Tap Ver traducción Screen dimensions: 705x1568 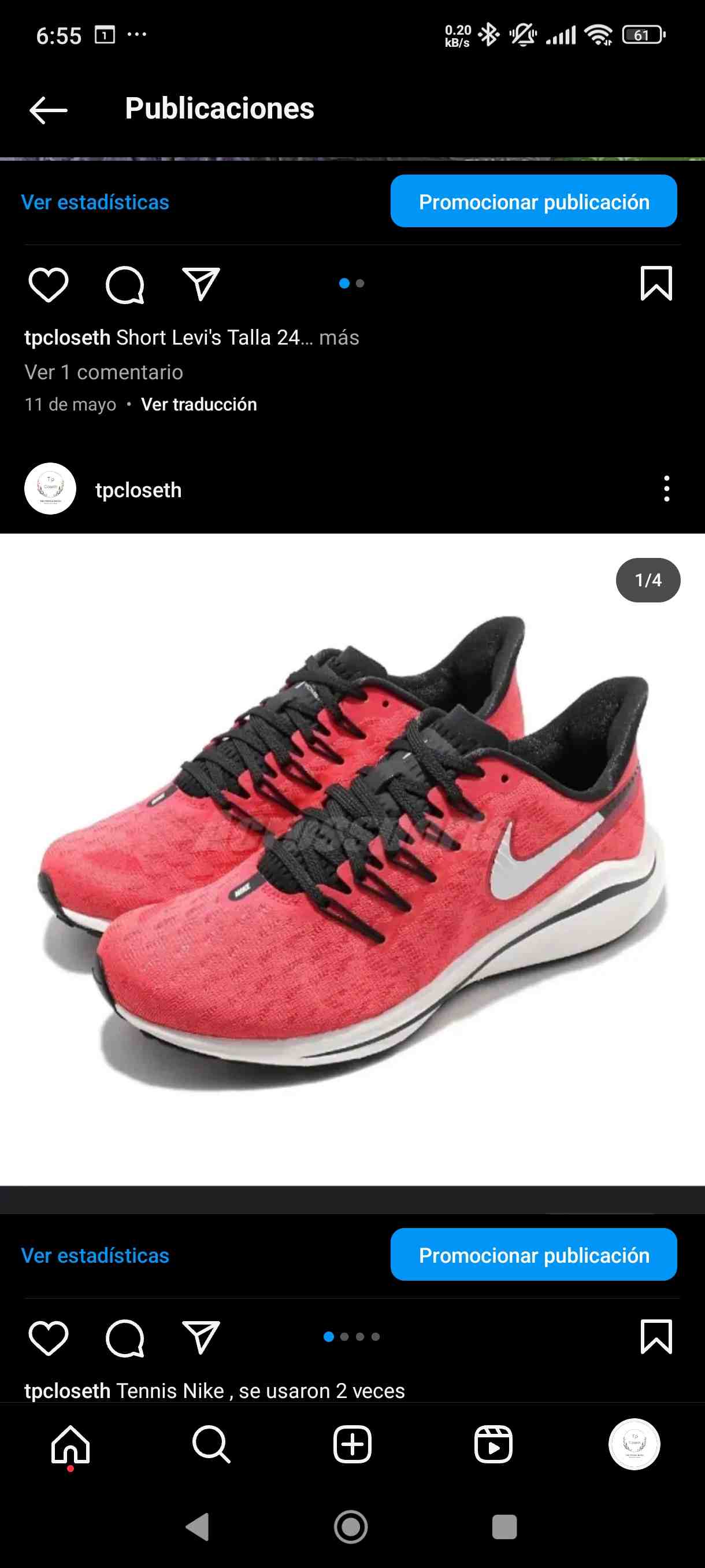click(199, 404)
